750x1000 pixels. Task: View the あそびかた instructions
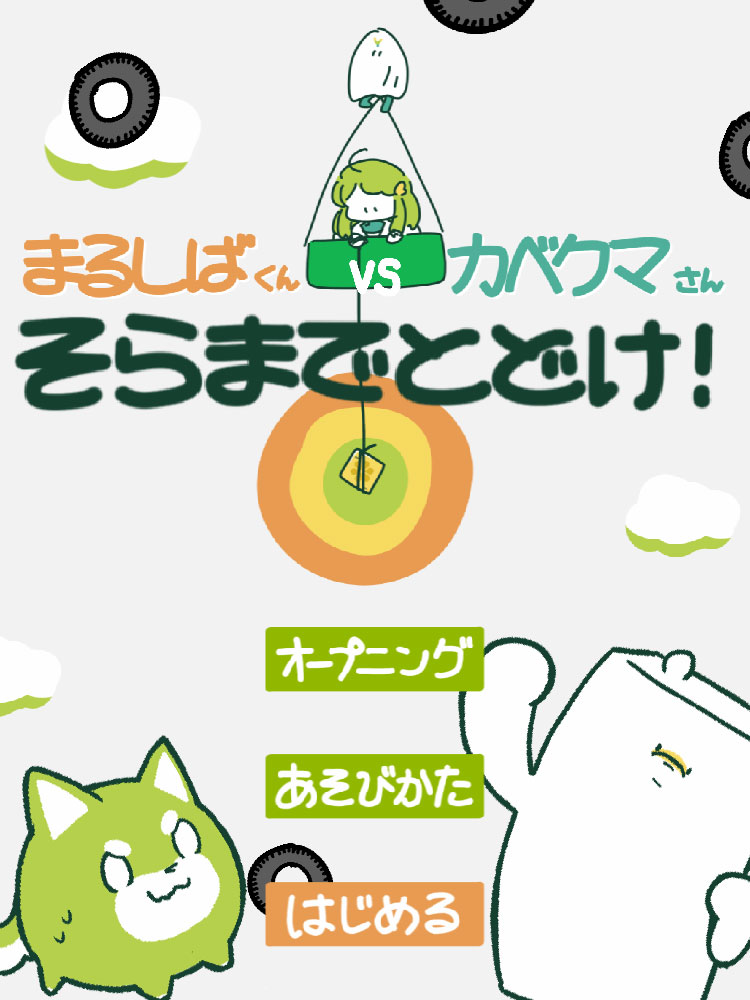coord(374,787)
